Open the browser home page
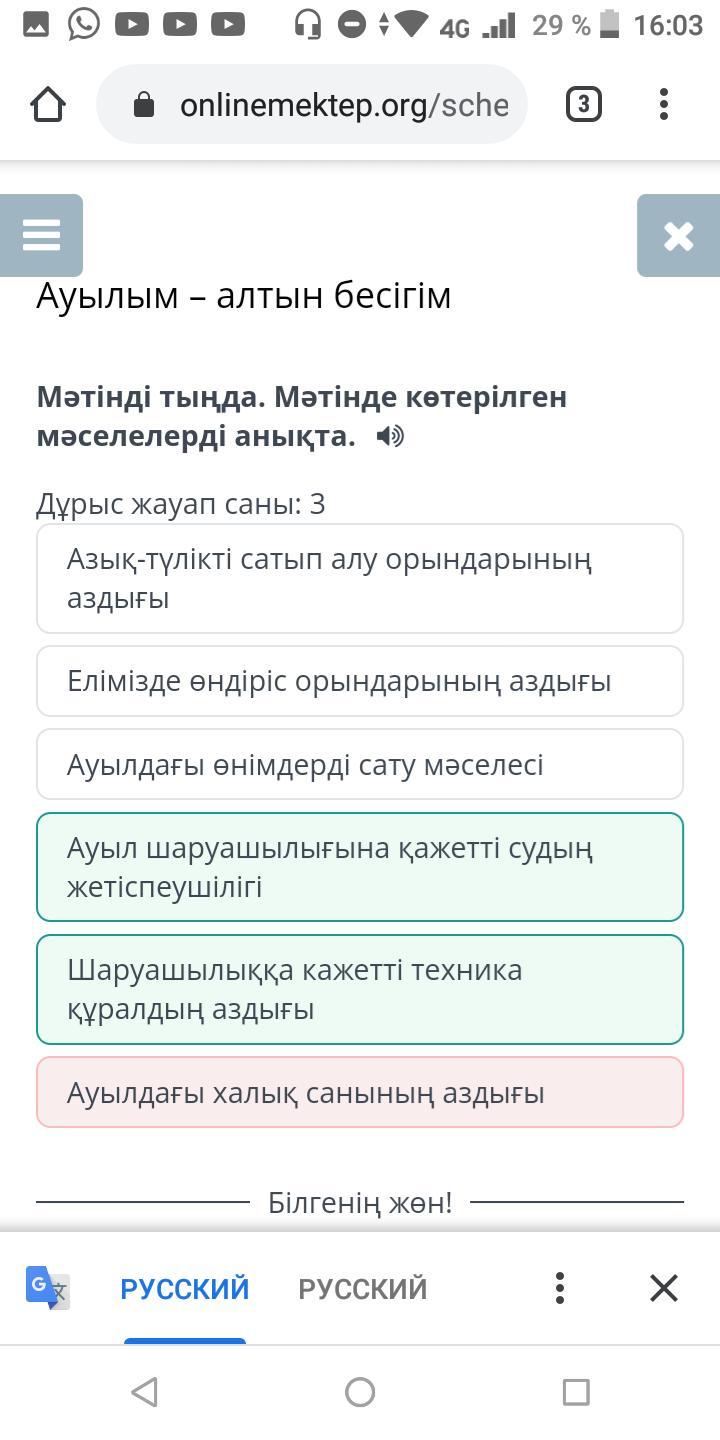 [48, 104]
